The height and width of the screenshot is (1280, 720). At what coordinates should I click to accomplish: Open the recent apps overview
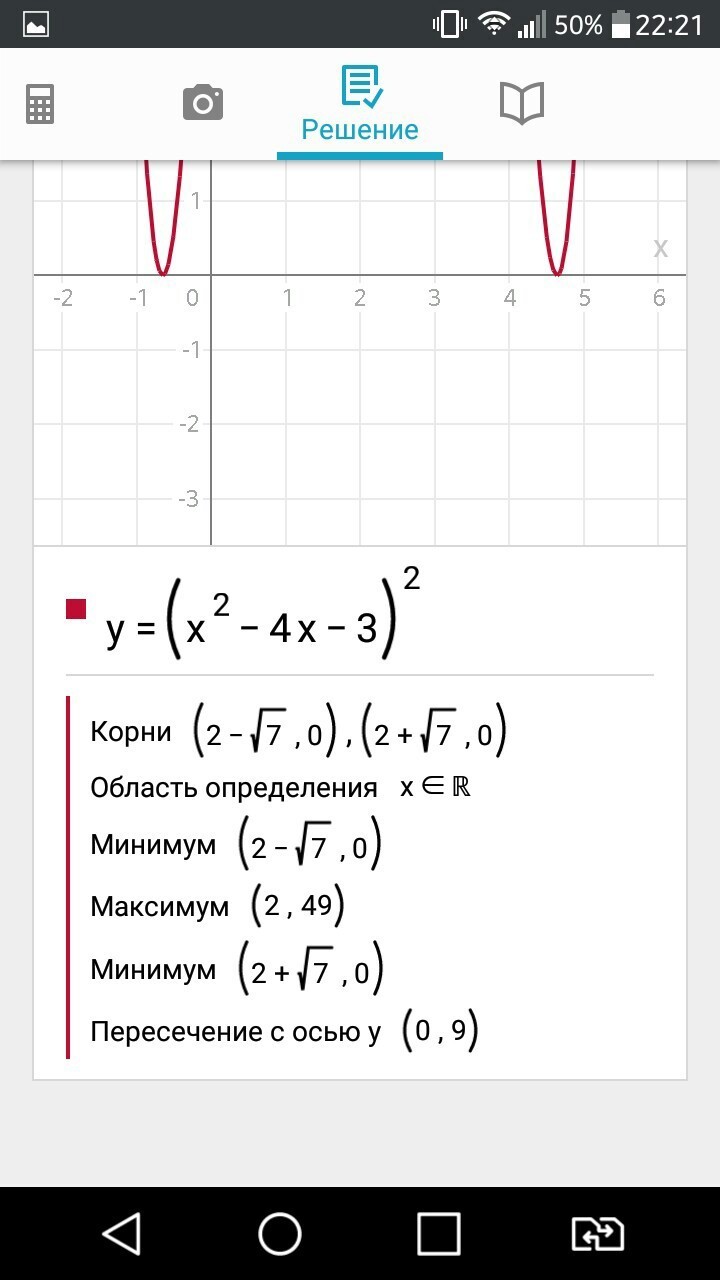point(438,1233)
